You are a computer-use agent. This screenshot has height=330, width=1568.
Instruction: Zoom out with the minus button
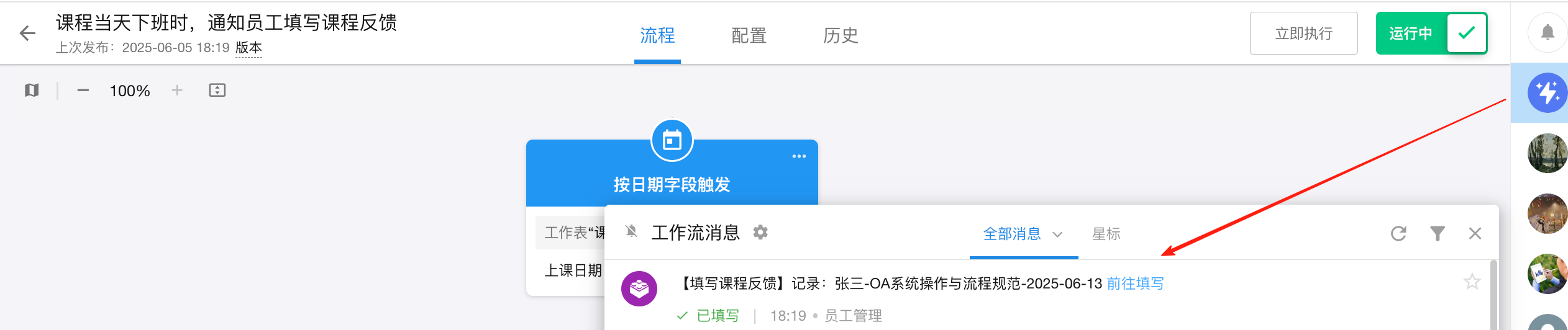(83, 91)
